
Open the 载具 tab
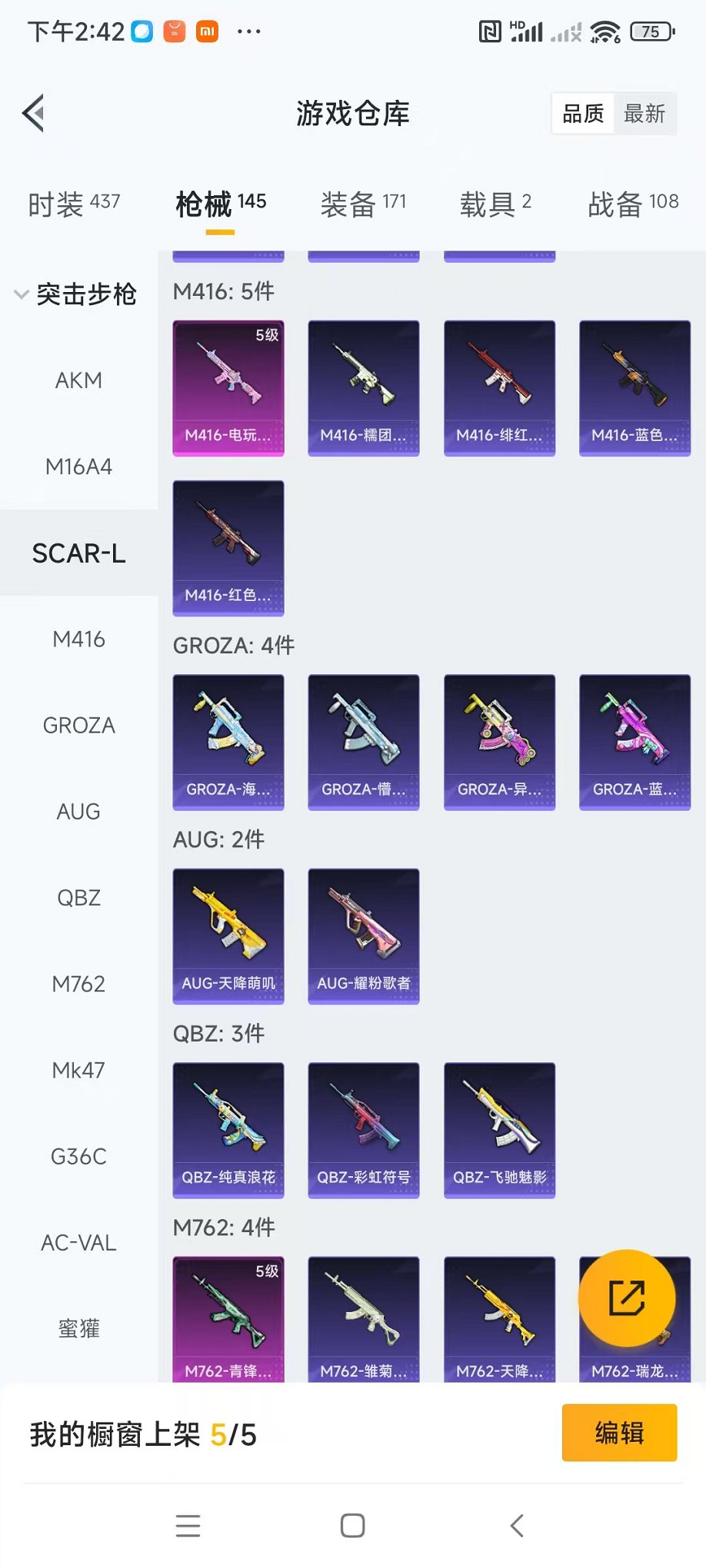[495, 204]
